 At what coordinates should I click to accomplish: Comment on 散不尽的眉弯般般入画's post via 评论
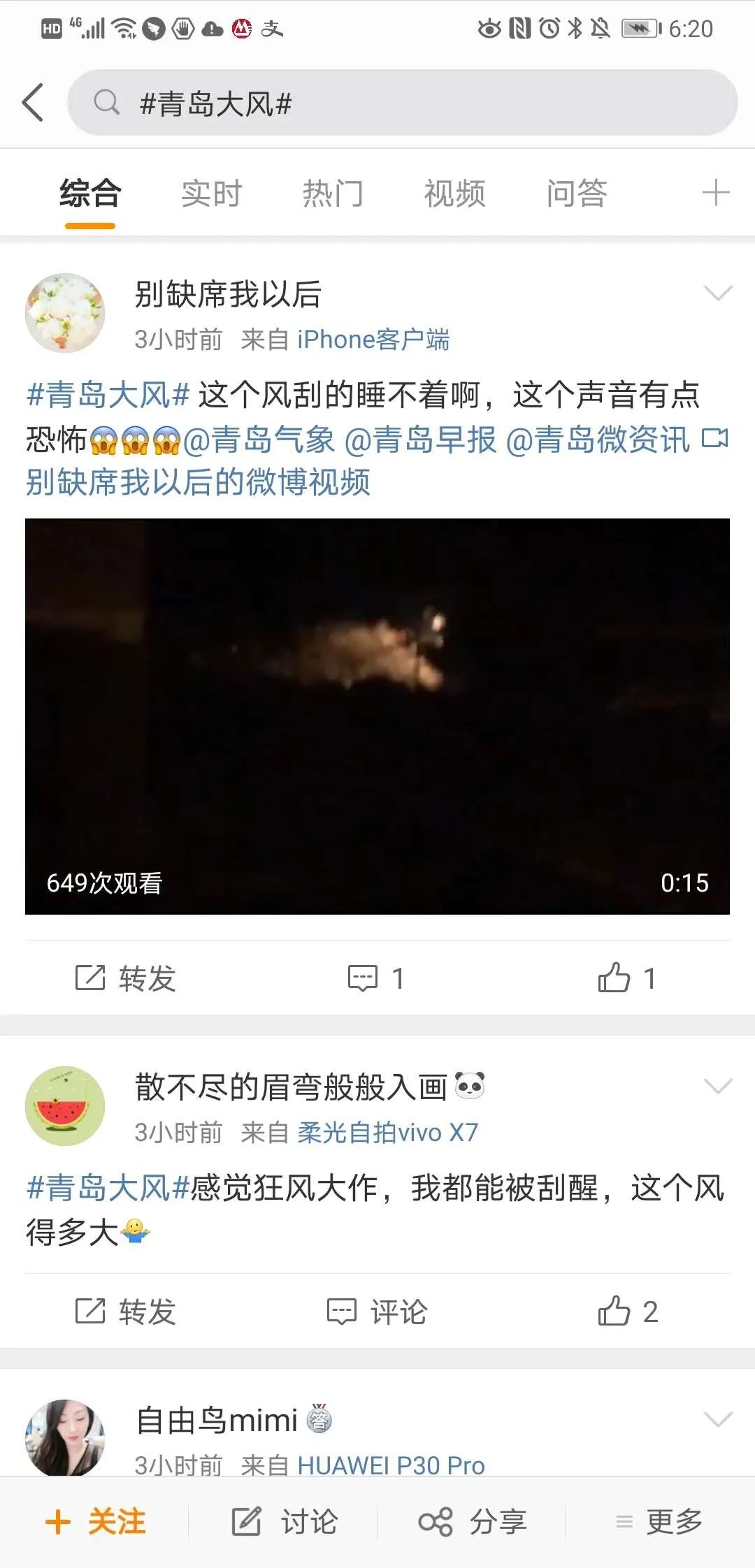(377, 1312)
